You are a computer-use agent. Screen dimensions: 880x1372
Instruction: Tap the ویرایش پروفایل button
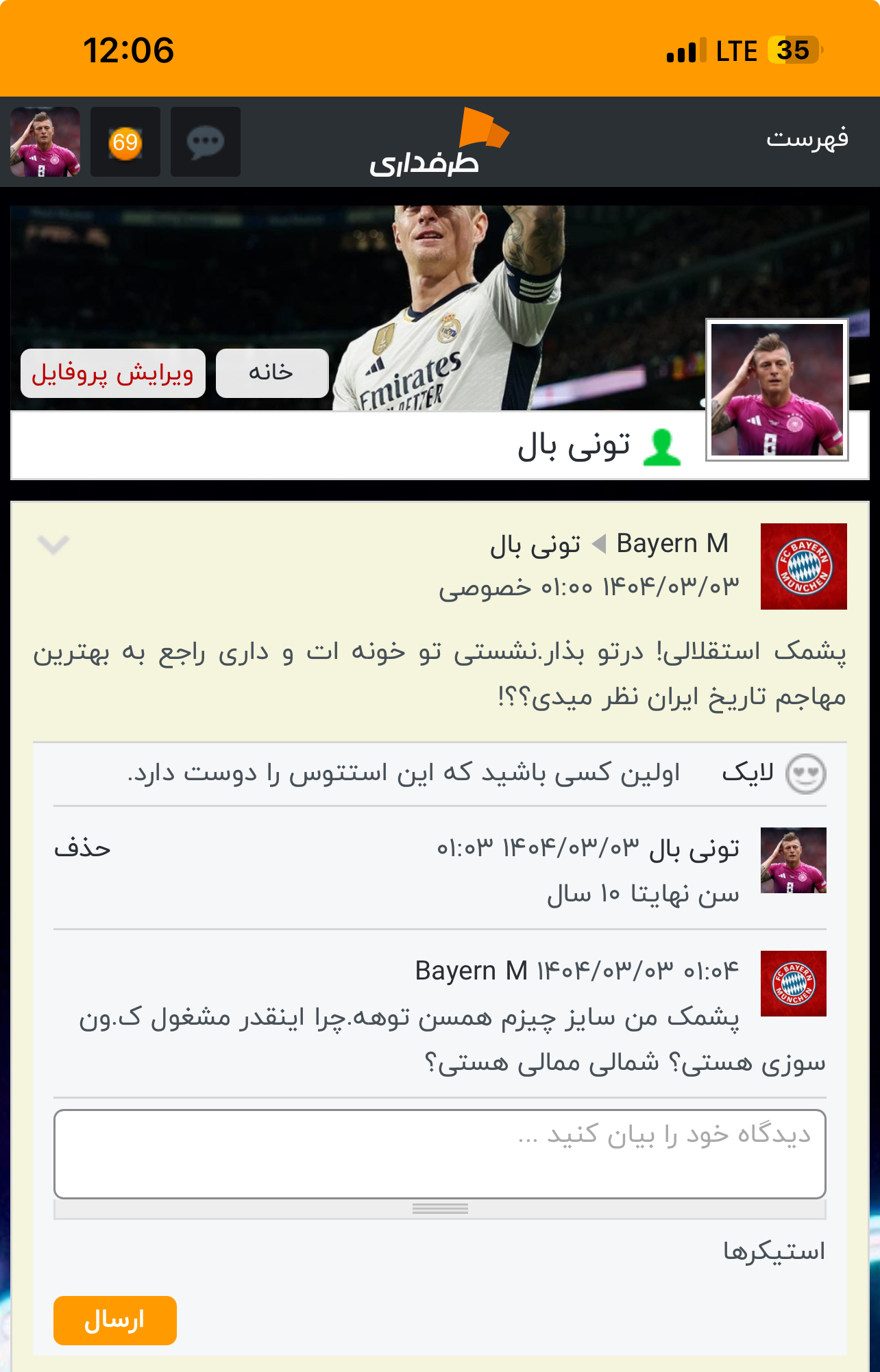(x=113, y=373)
